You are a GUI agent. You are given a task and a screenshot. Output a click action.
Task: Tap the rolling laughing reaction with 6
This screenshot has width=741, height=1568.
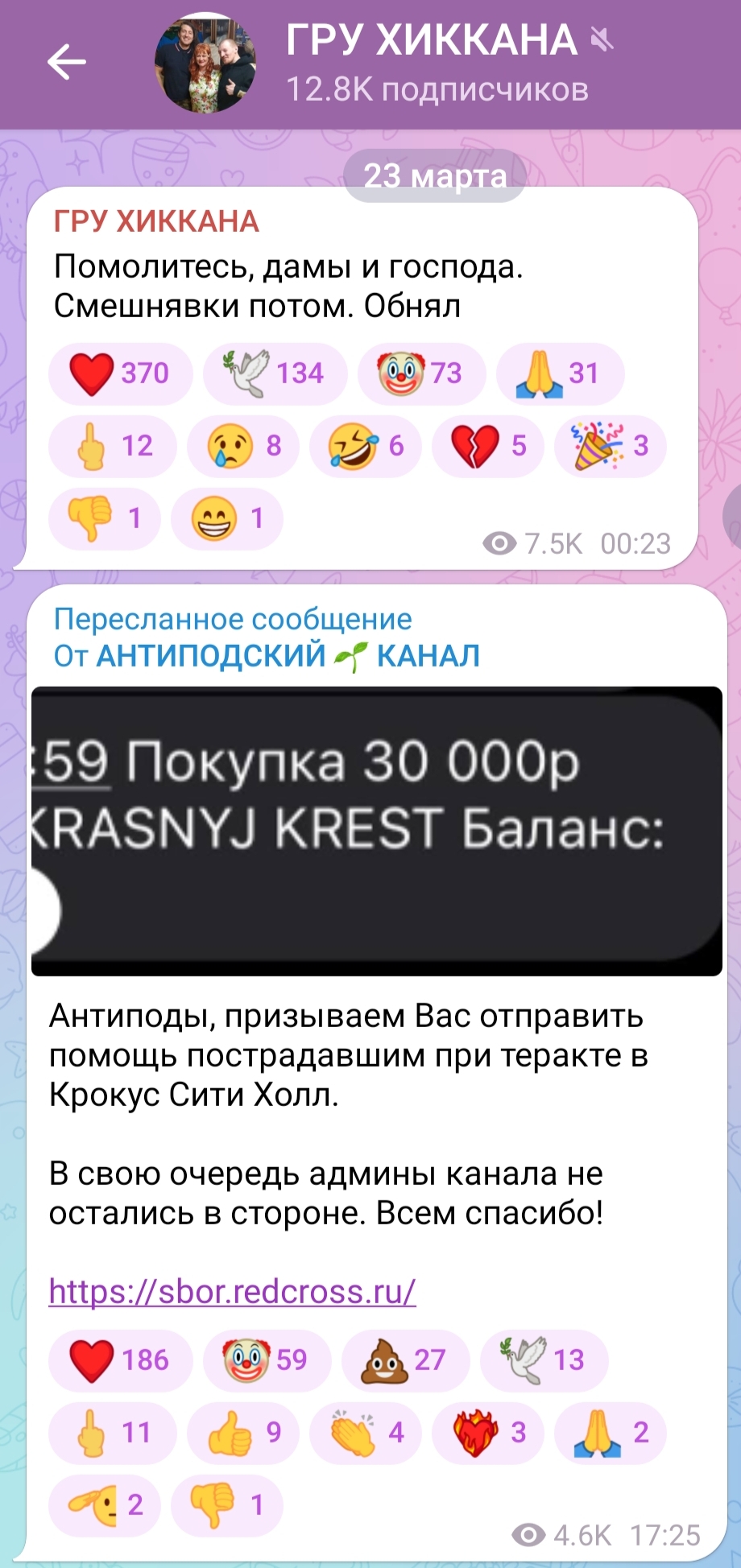pyautogui.click(x=366, y=446)
